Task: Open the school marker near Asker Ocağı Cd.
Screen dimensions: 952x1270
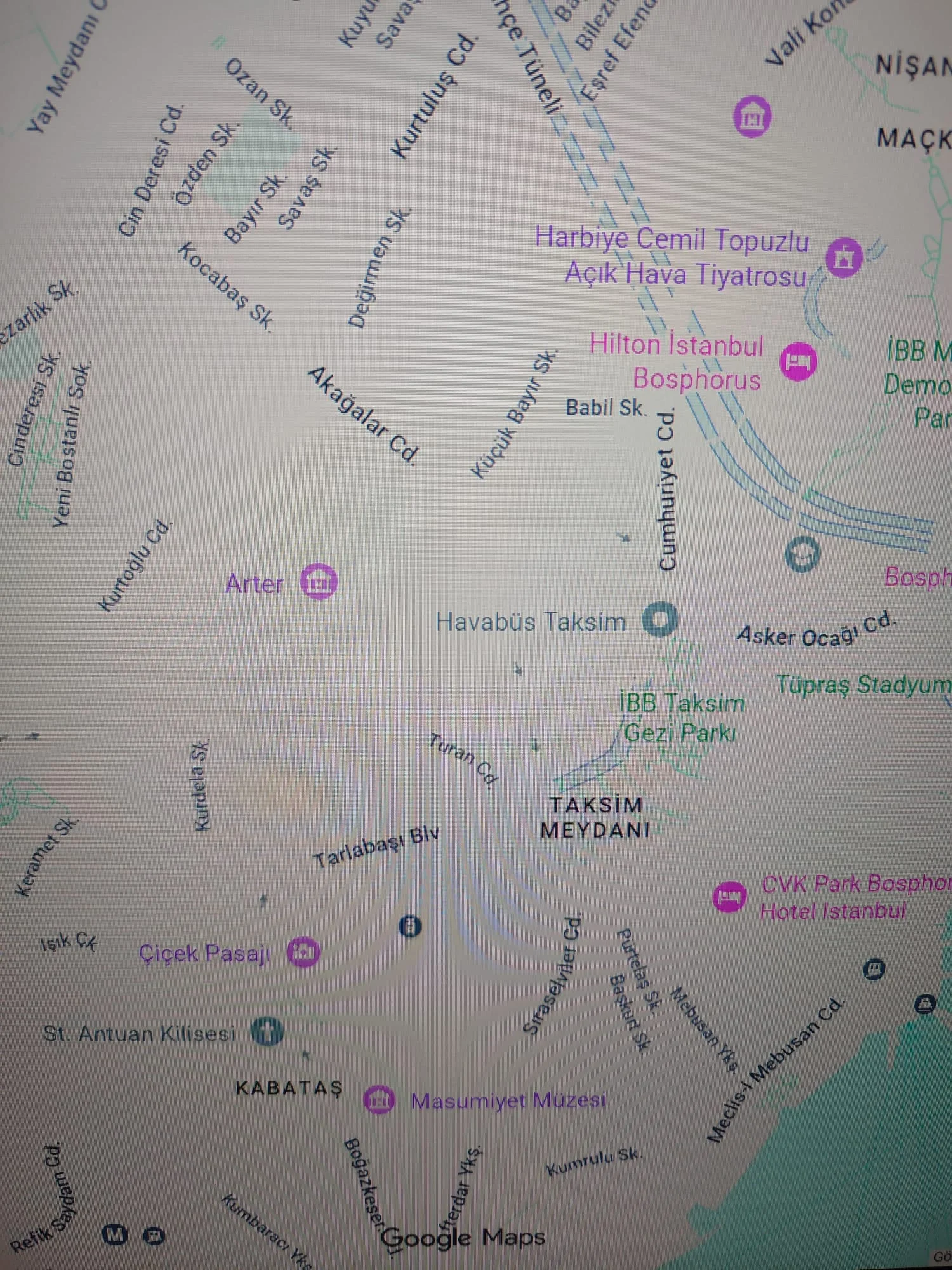Action: tap(802, 554)
